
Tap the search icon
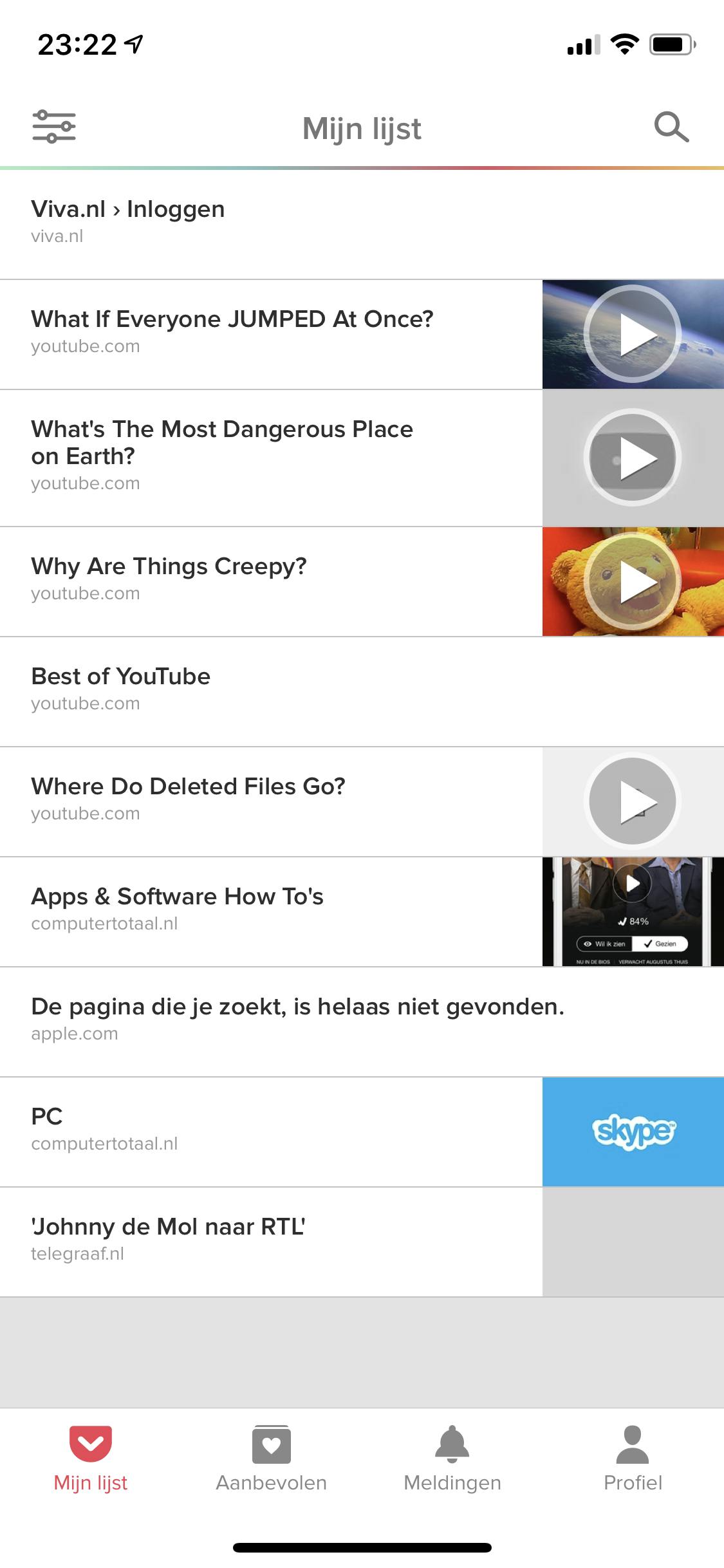[670, 127]
